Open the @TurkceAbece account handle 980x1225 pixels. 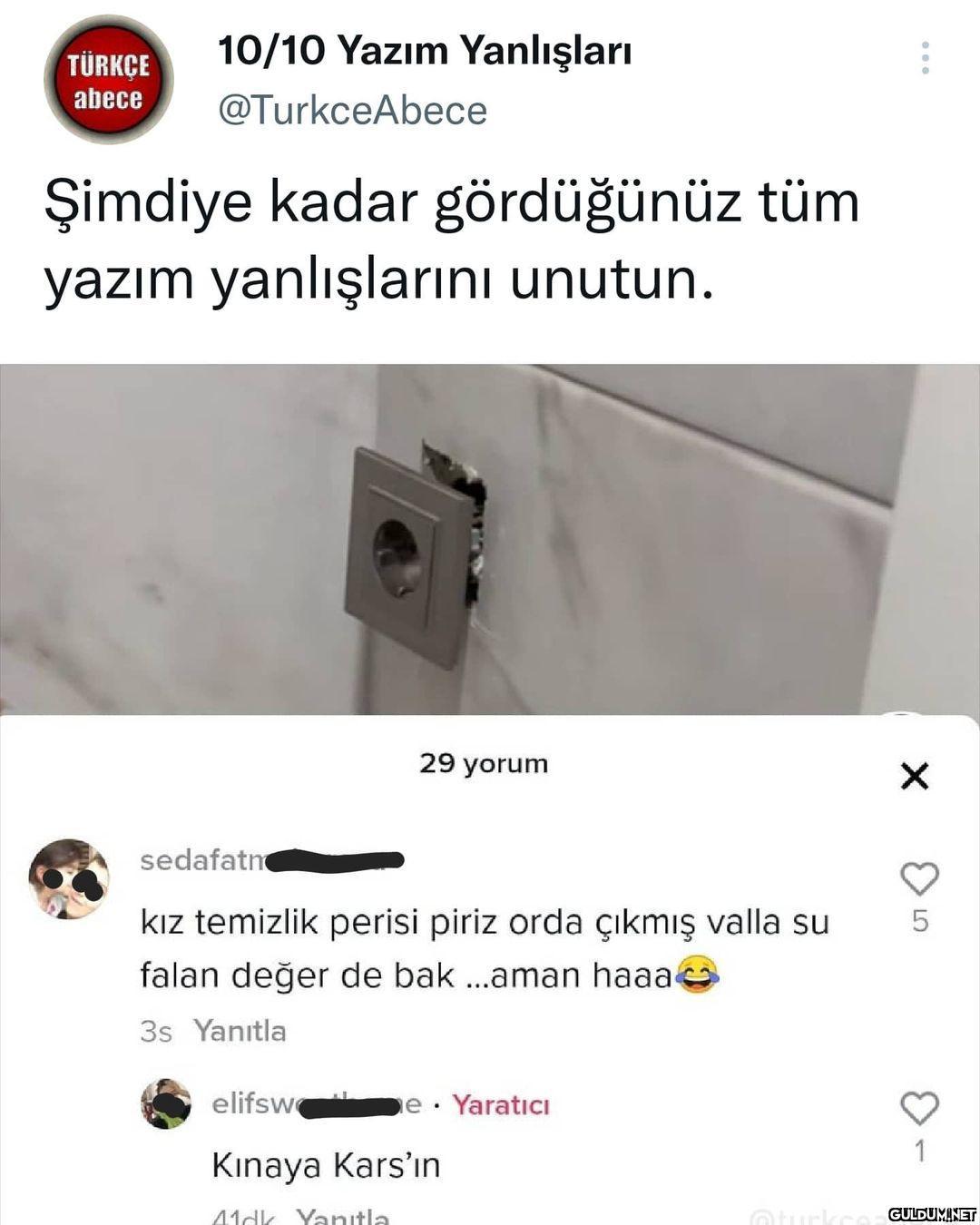click(352, 111)
